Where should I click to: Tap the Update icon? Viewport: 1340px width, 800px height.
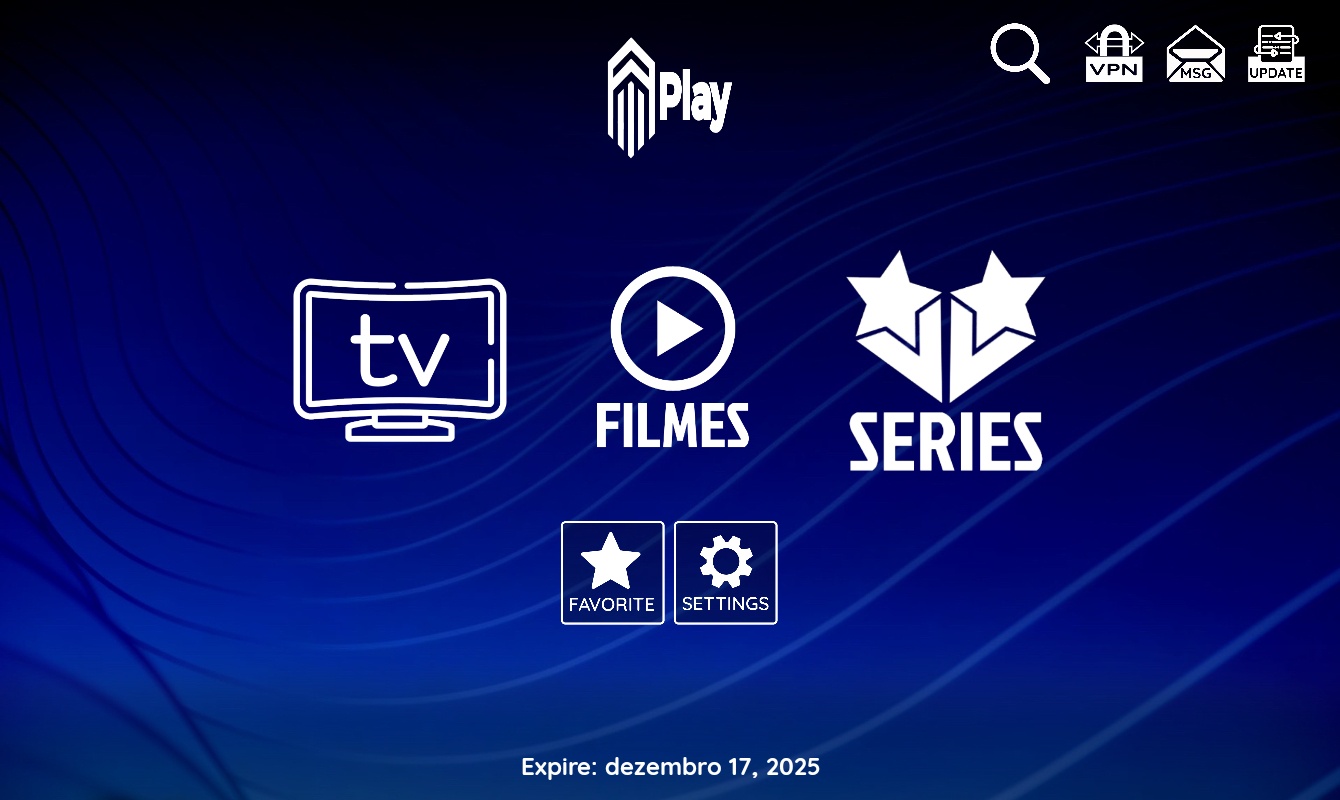coord(1276,55)
